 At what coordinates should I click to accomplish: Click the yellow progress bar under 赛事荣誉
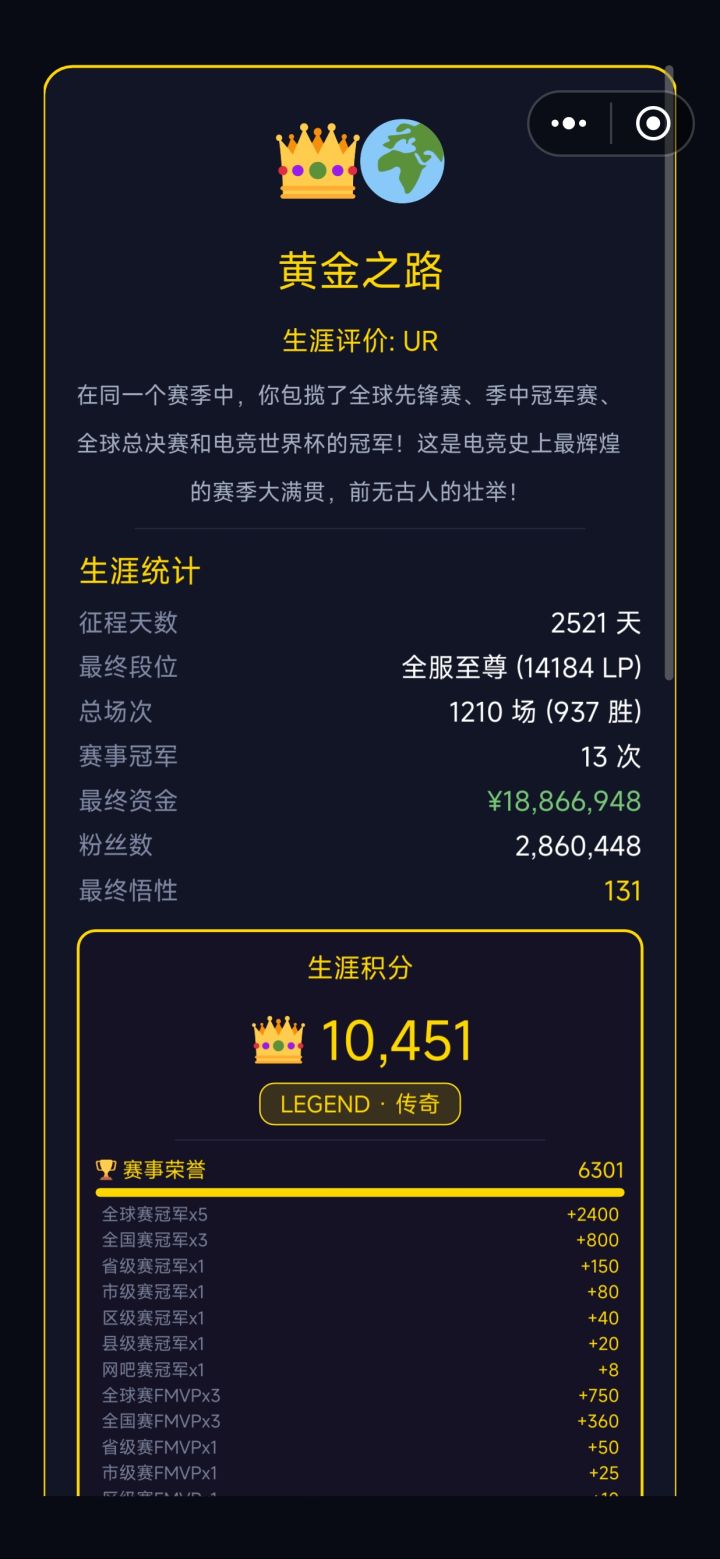click(x=360, y=1191)
